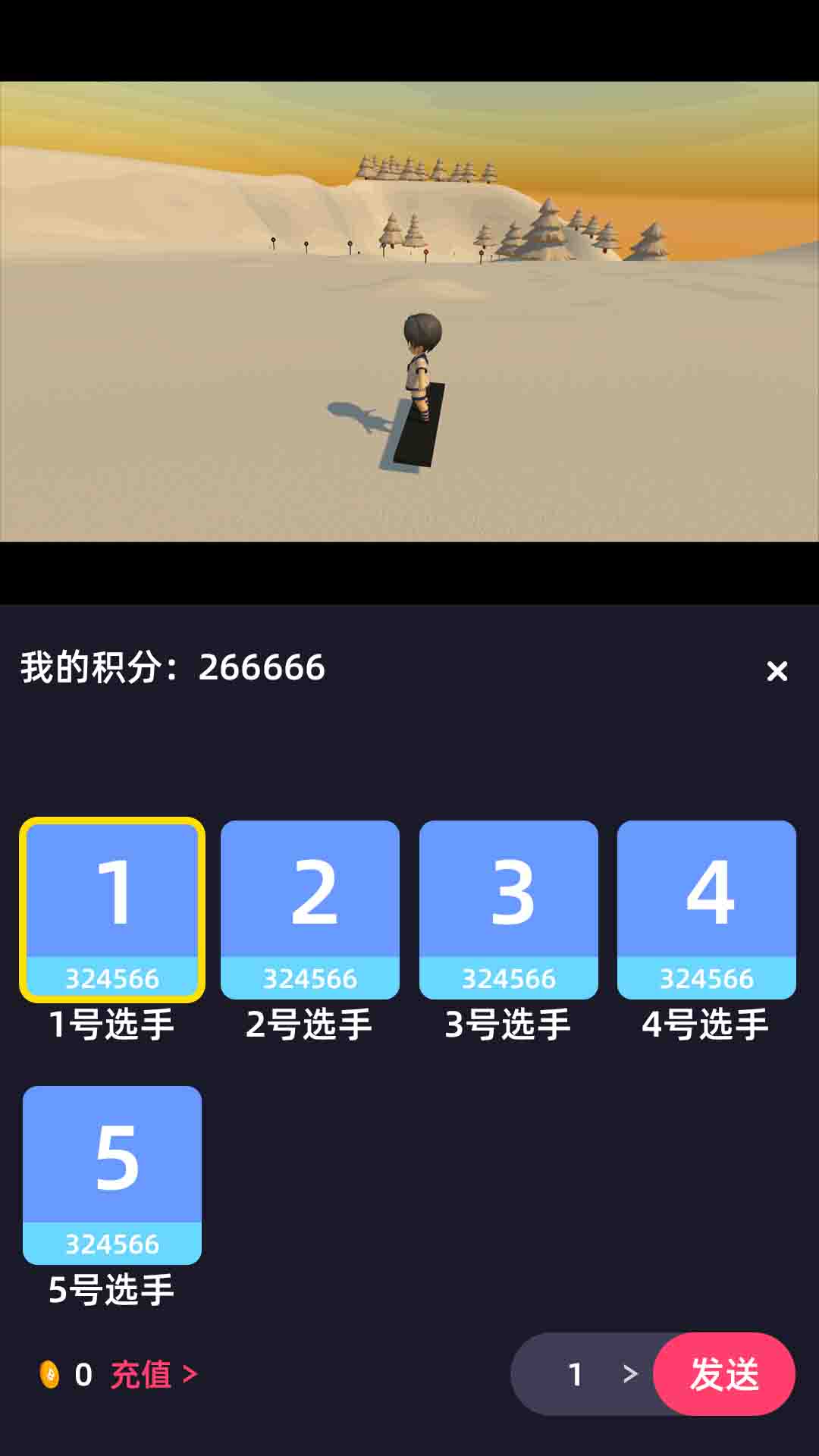
Task: Select contestant 1 card
Action: (x=112, y=909)
